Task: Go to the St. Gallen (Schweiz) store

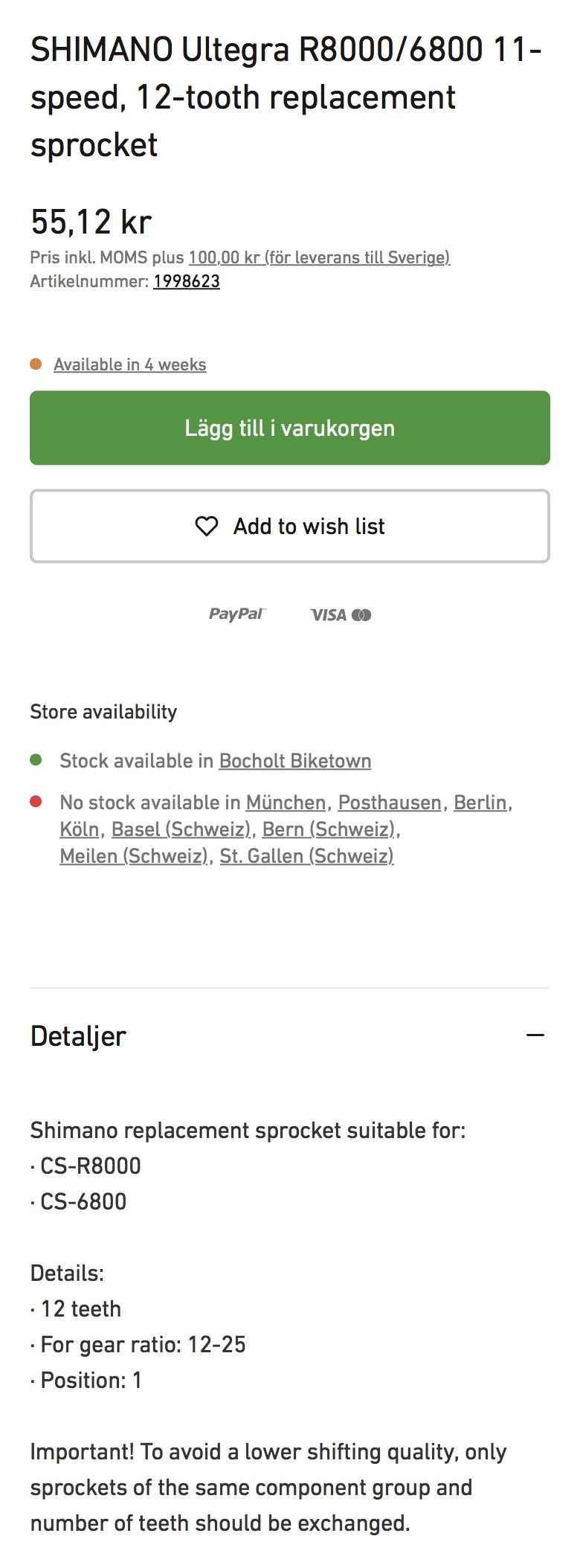Action: pos(306,856)
